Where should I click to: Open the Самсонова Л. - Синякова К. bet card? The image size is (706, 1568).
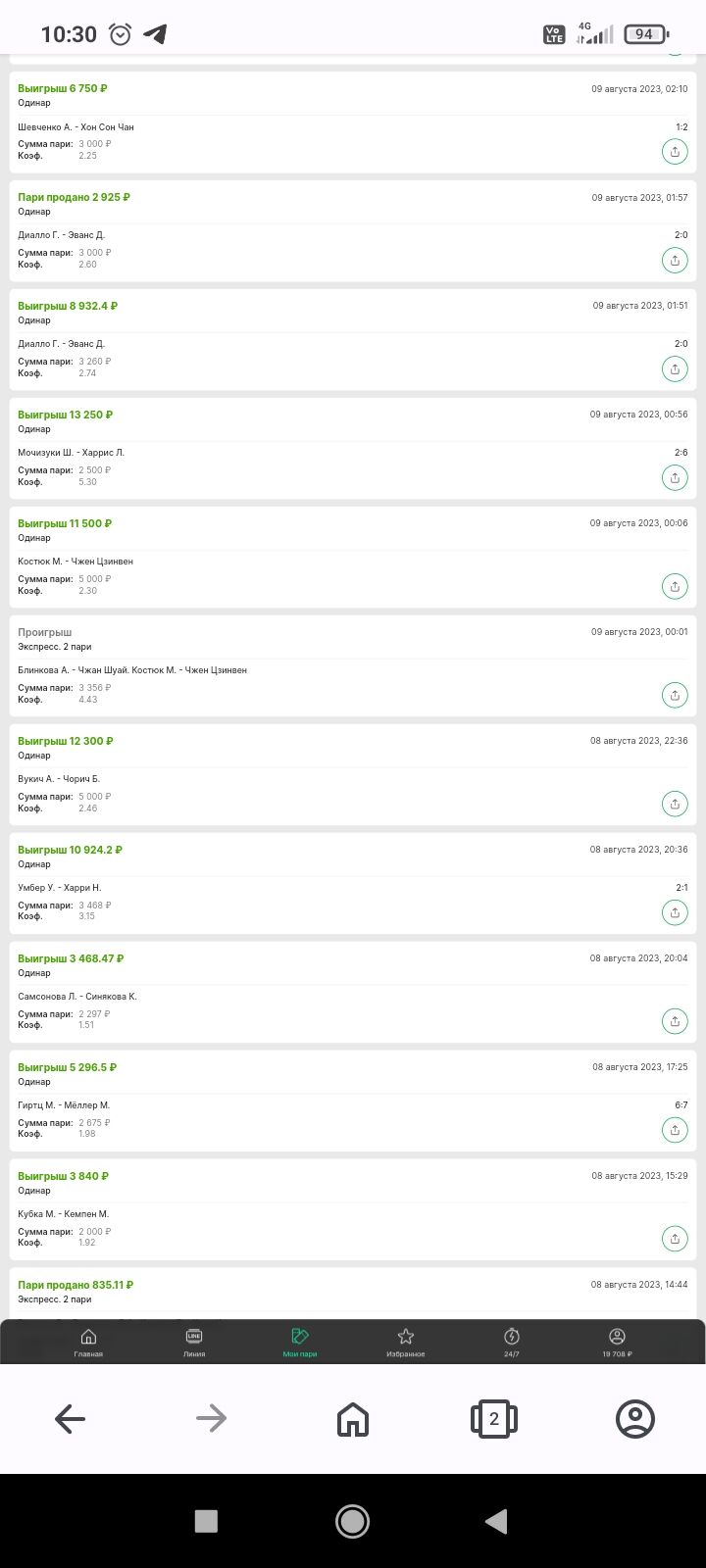[x=294, y=997]
